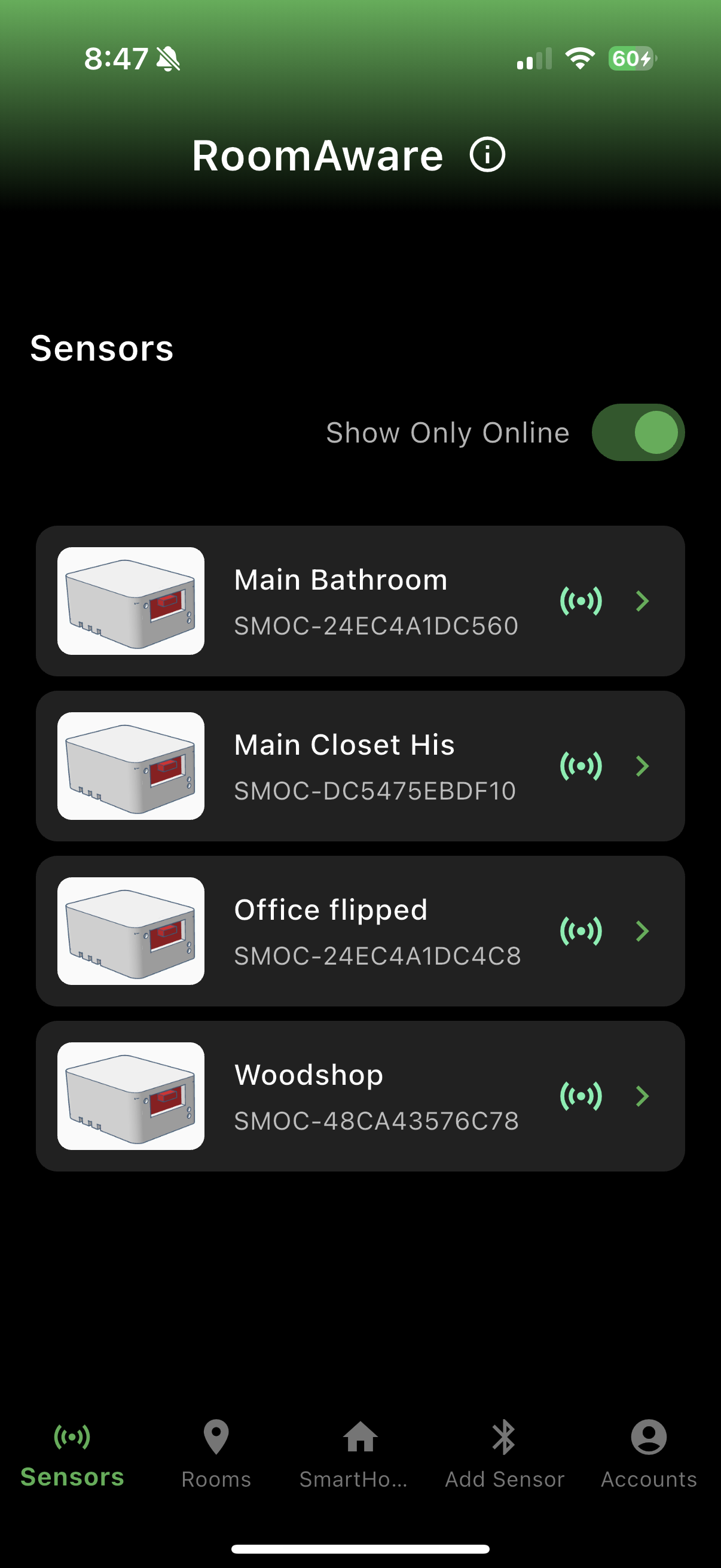The image size is (721, 1568).
Task: View the Office flipped sensor details
Action: click(360, 931)
